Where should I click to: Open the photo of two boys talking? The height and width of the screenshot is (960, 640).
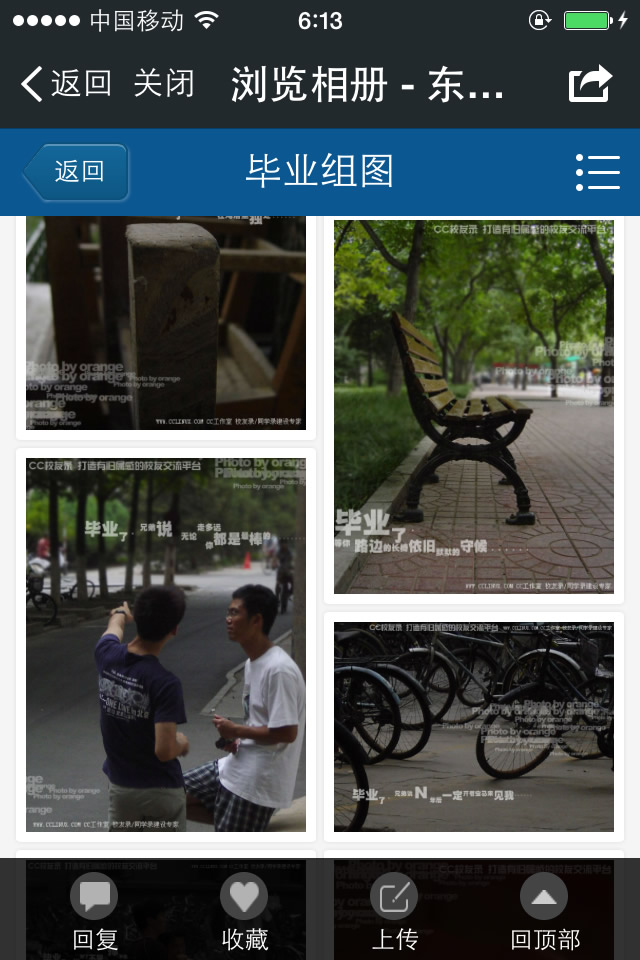click(x=166, y=644)
